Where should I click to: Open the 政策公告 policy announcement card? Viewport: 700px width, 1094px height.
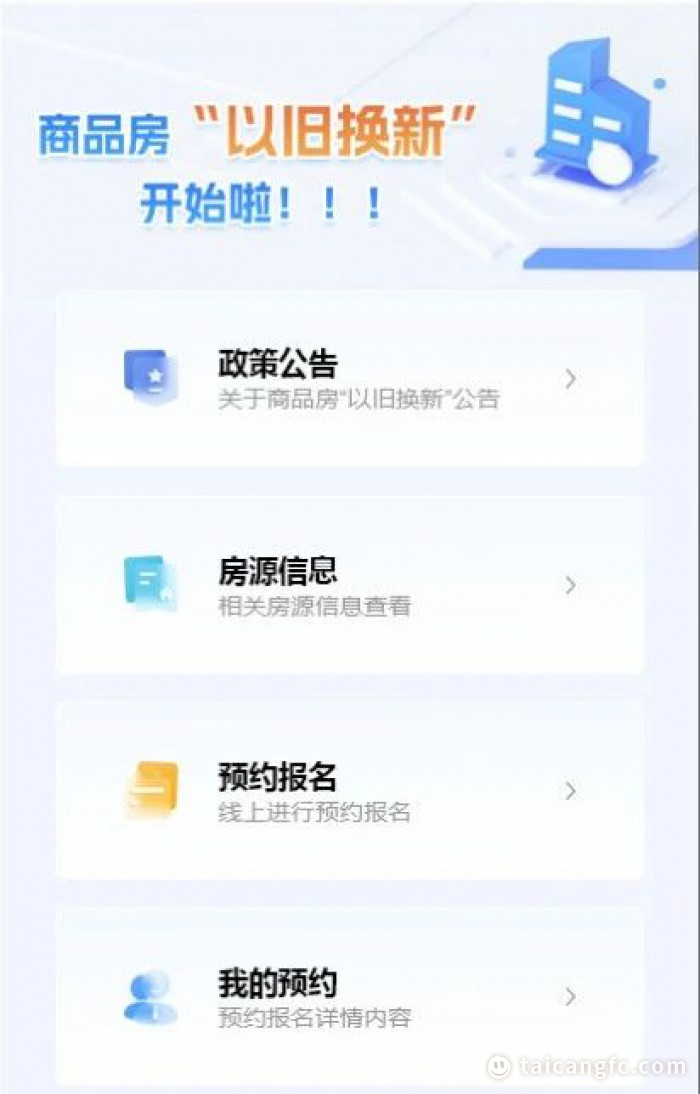(349, 379)
